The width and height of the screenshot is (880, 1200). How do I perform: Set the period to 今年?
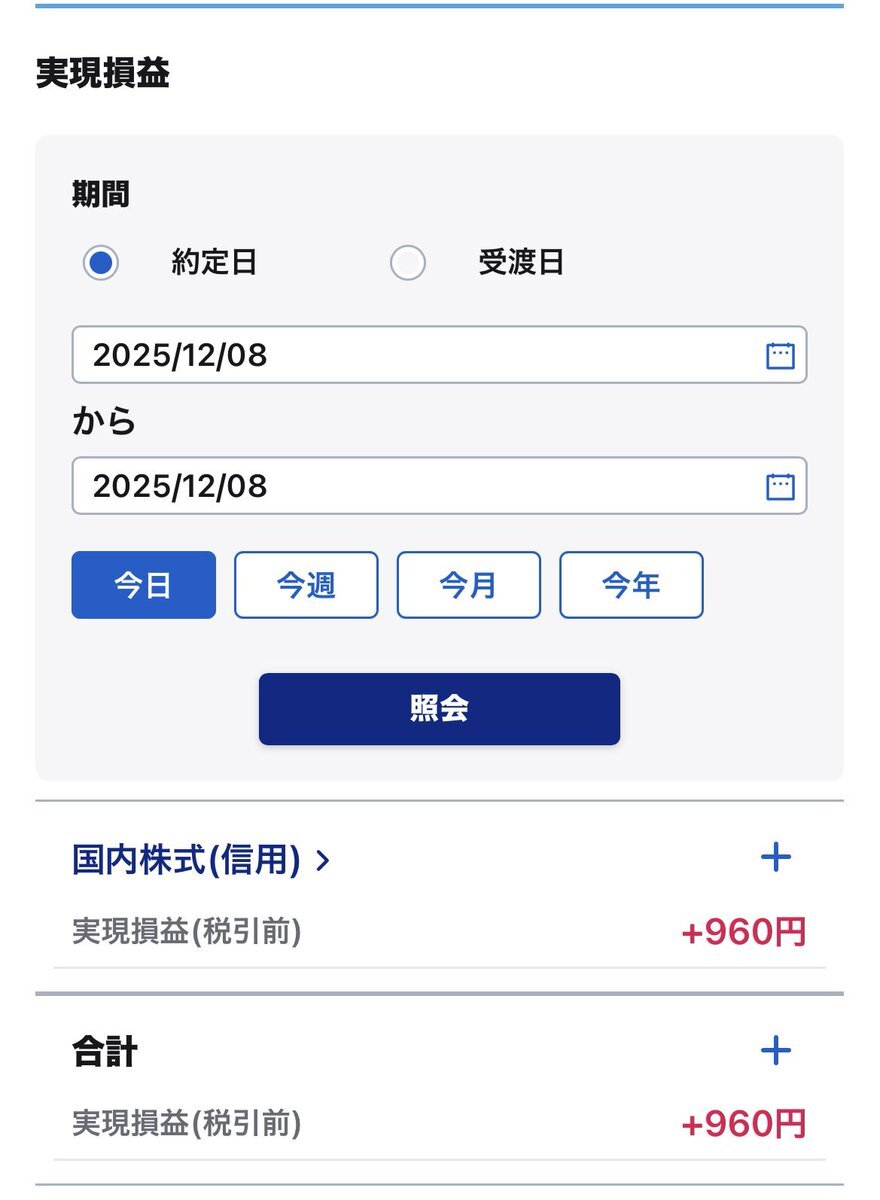(631, 585)
